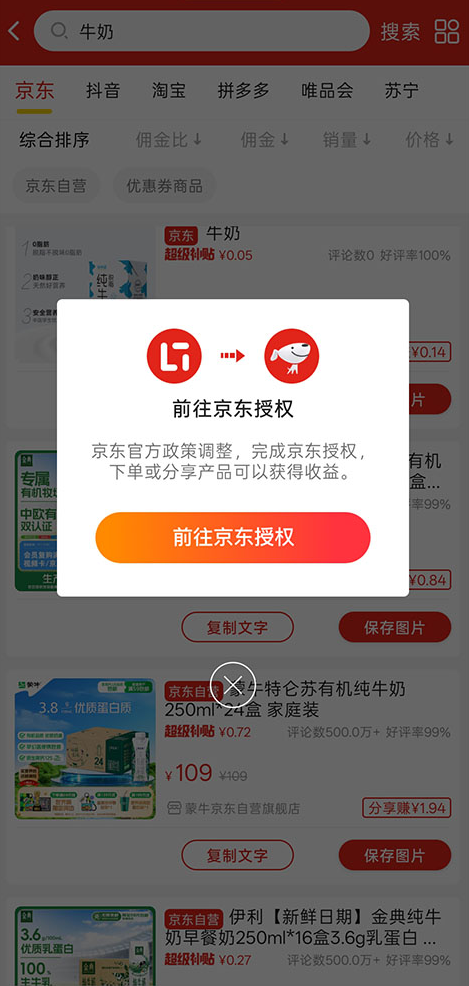Sort by 销量
Image resolution: width=469 pixels, height=986 pixels.
coord(347,140)
